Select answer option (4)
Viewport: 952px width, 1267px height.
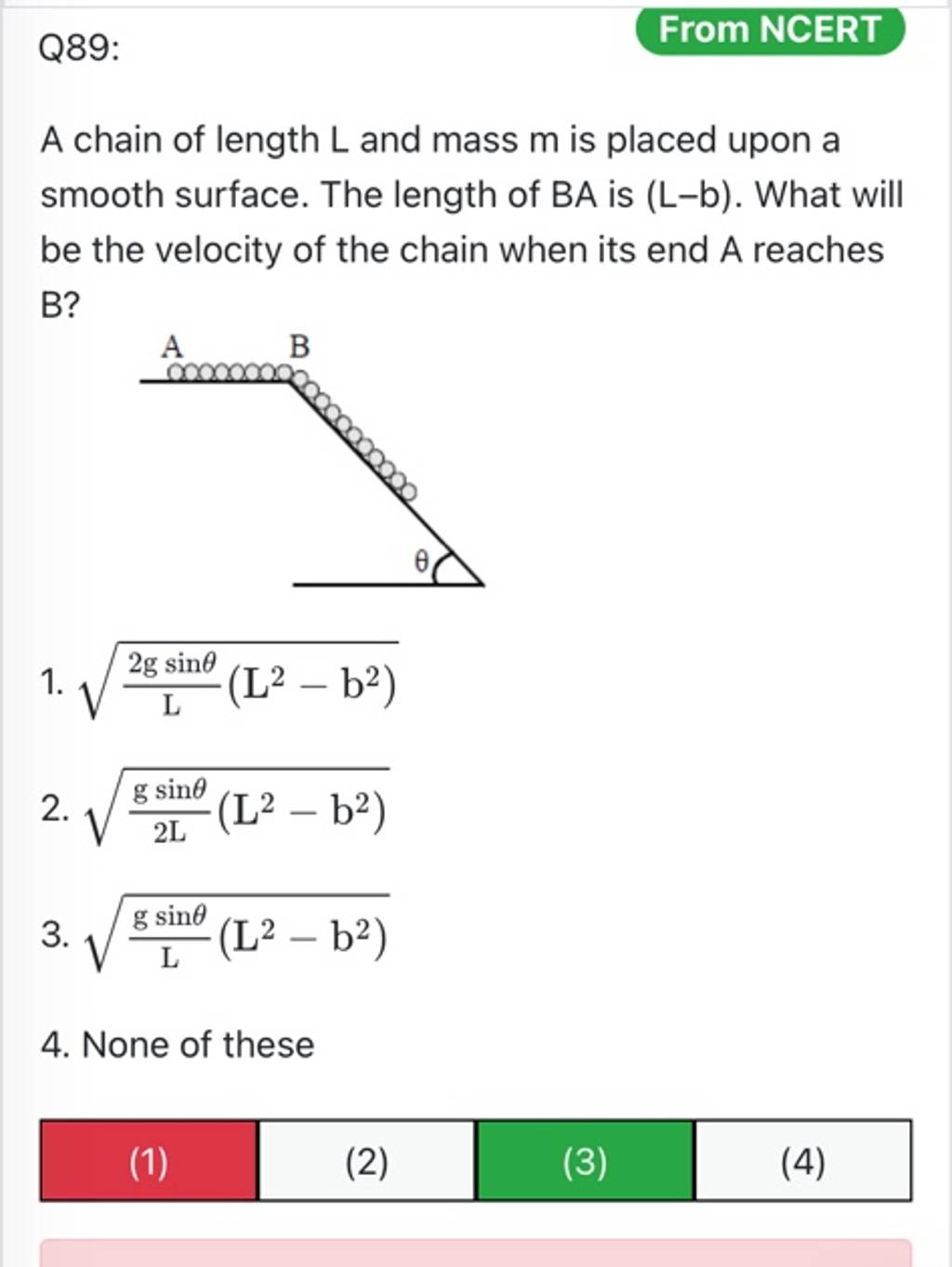803,1160
